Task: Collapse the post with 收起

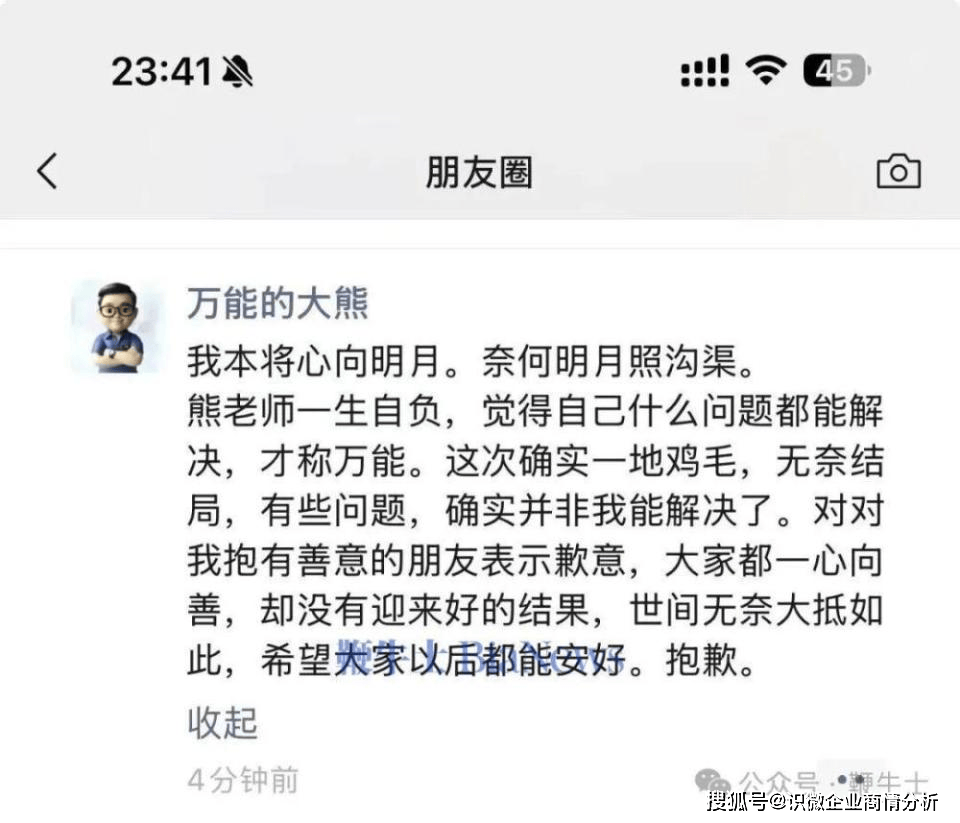Action: click(x=222, y=722)
